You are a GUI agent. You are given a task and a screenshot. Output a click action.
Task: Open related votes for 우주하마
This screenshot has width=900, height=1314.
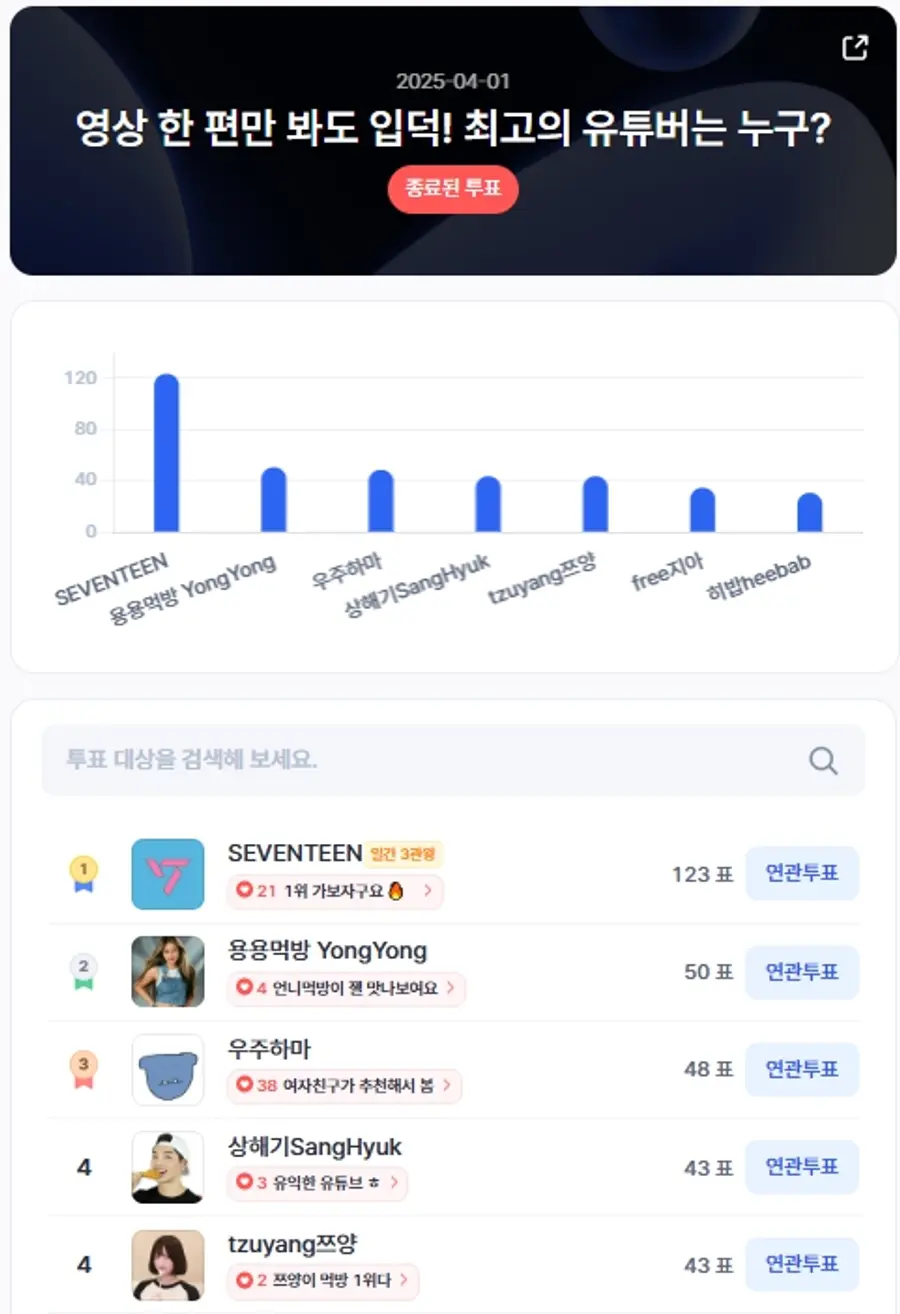tap(802, 1069)
